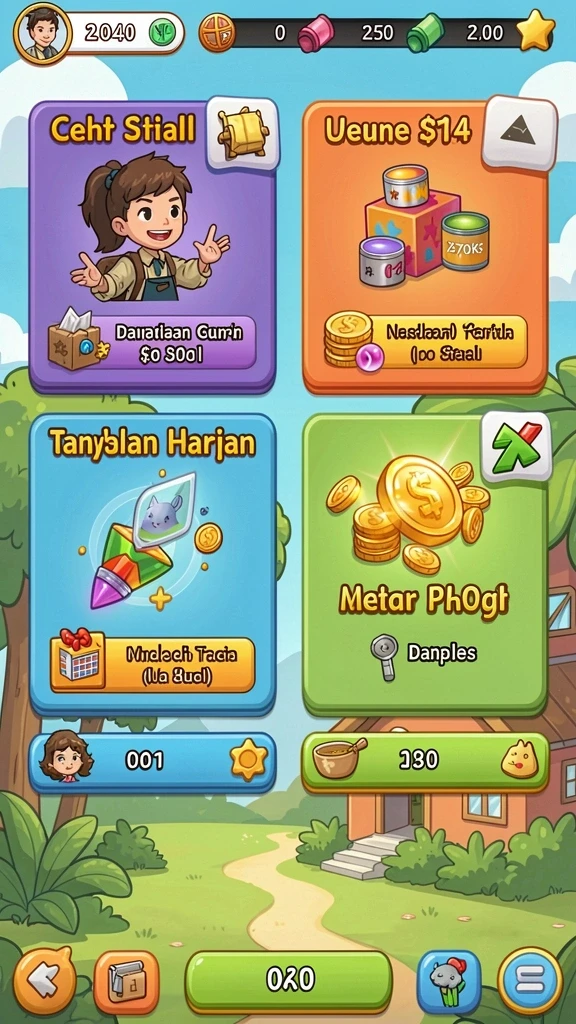
Task: Tap the Nesdaanl Farida coin button
Action: pos(425,342)
